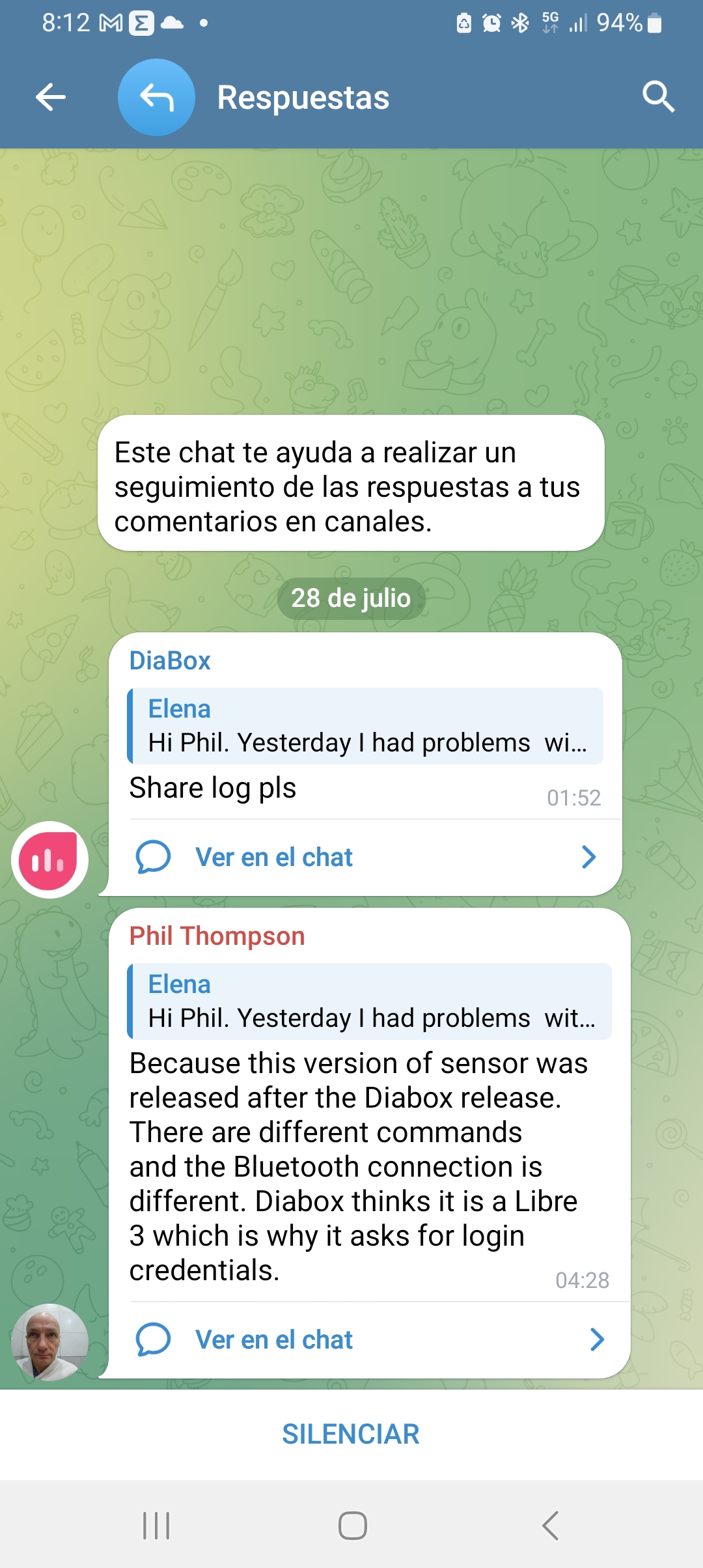Screen dimensions: 703x1568
Task: Tap Elena's quoted reply in DiaBox message
Action: 366,726
